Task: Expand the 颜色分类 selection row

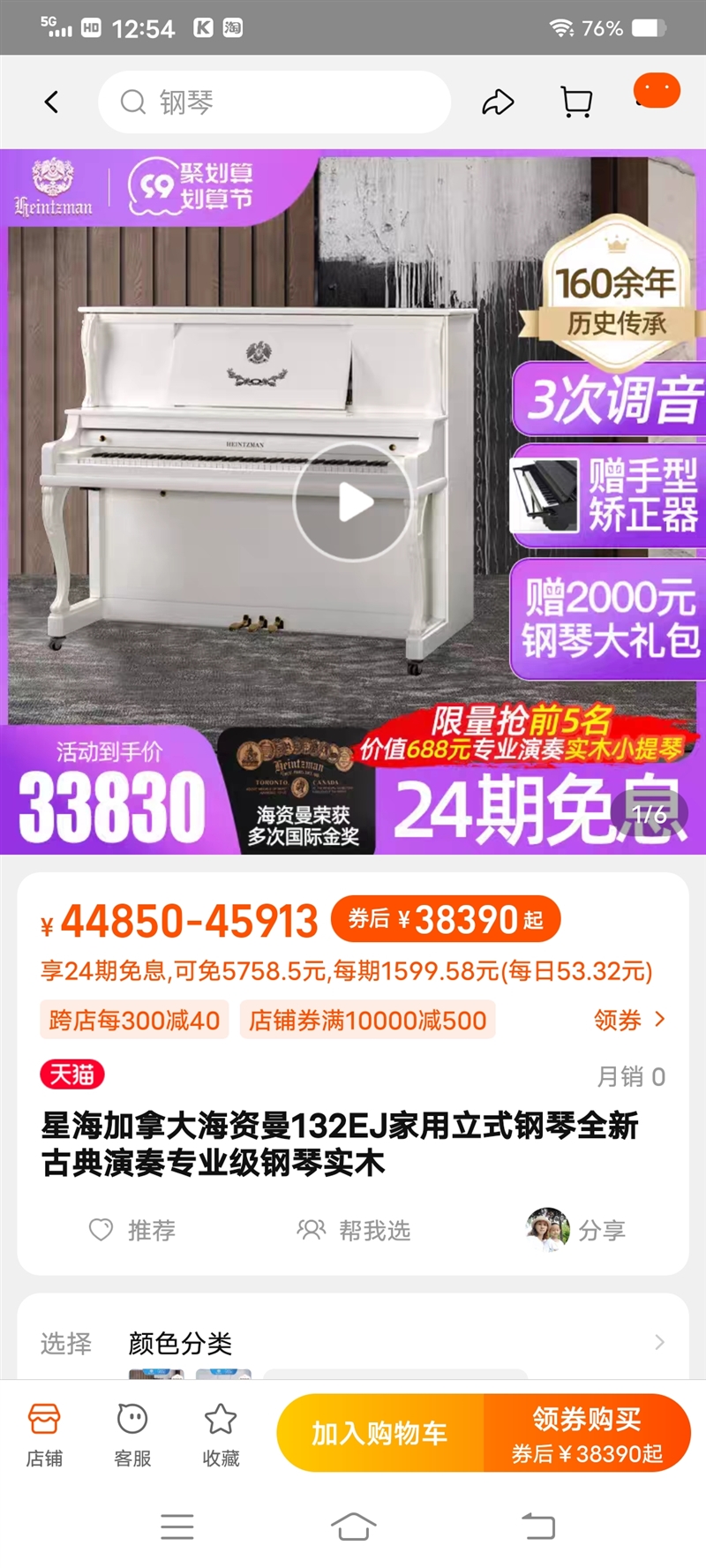Action: point(353,1343)
